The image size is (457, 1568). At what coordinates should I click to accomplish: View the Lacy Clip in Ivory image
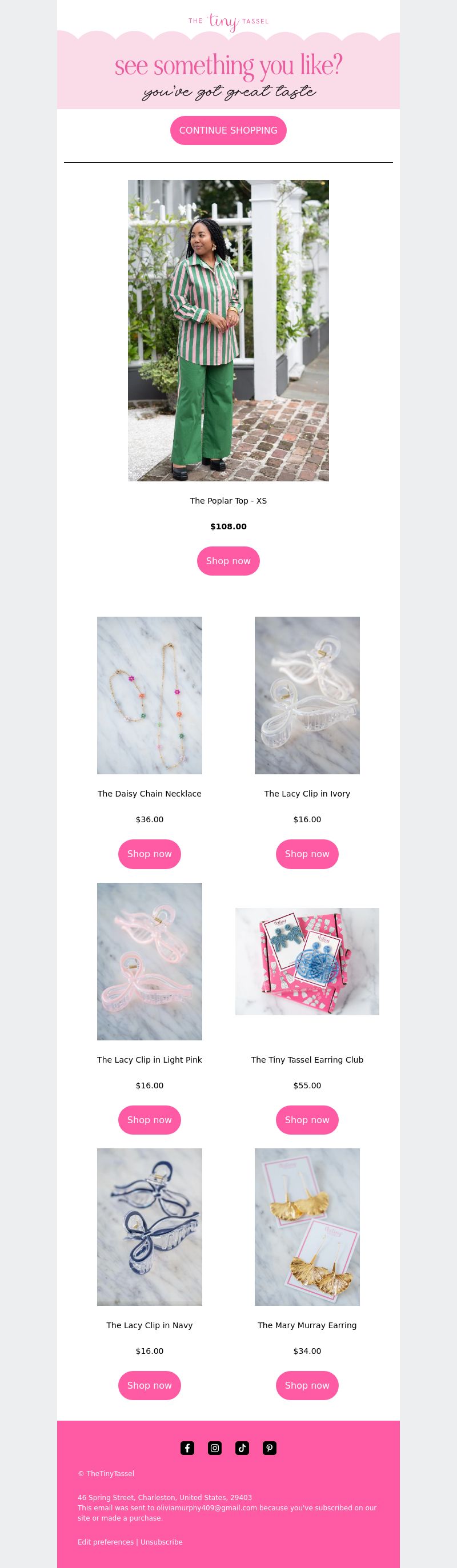(307, 695)
